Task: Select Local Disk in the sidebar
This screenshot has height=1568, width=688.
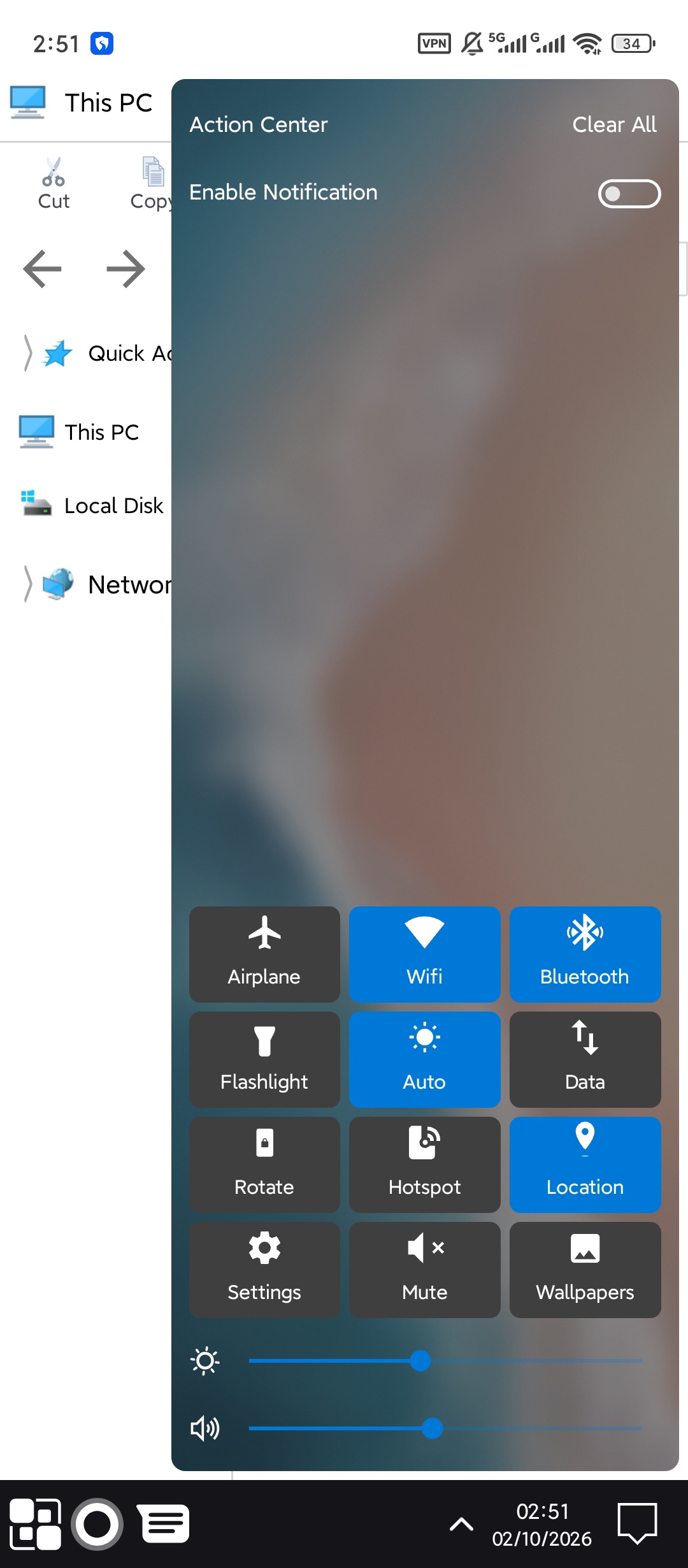Action: [x=92, y=505]
